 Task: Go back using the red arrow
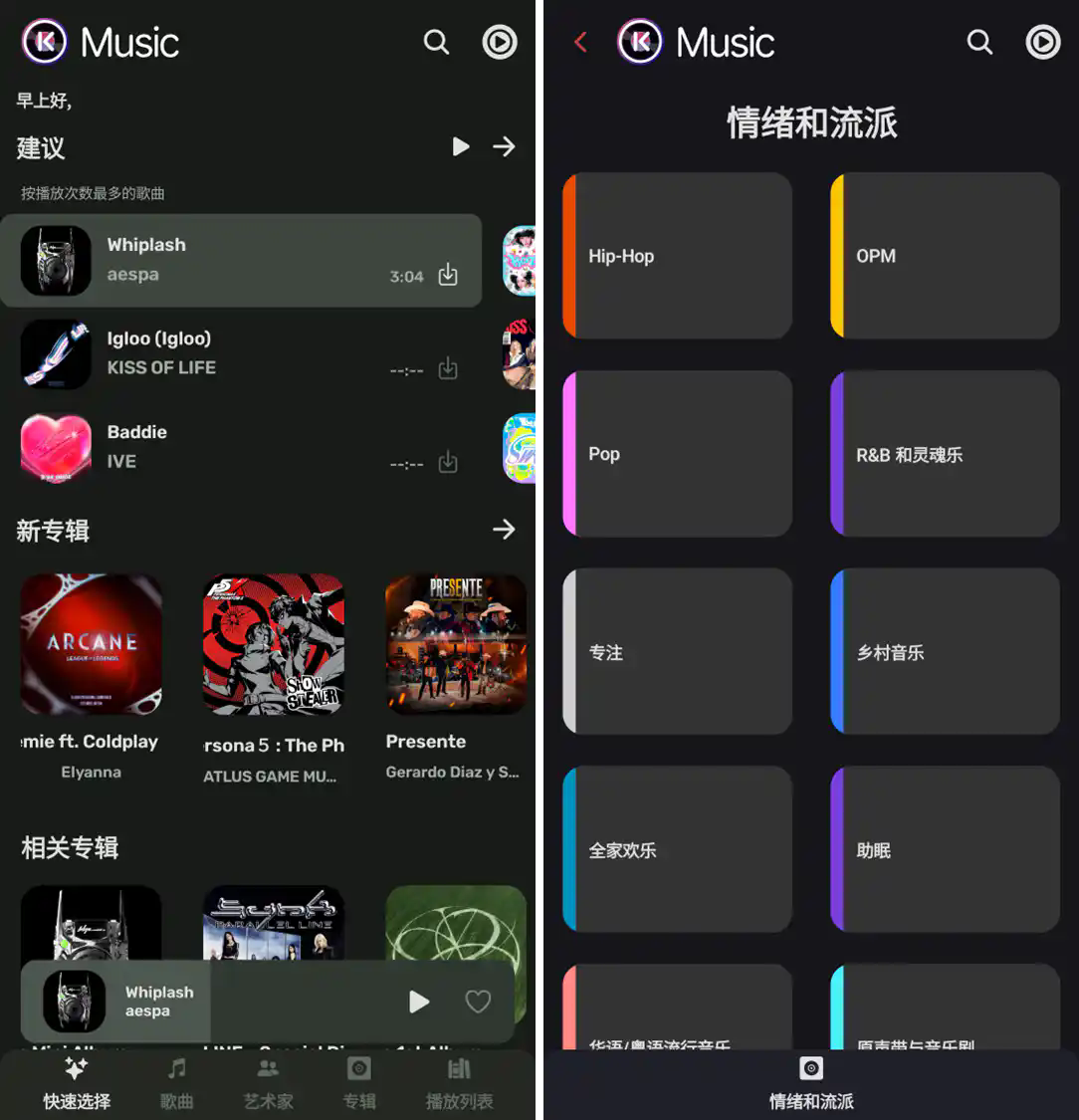pyautogui.click(x=581, y=42)
